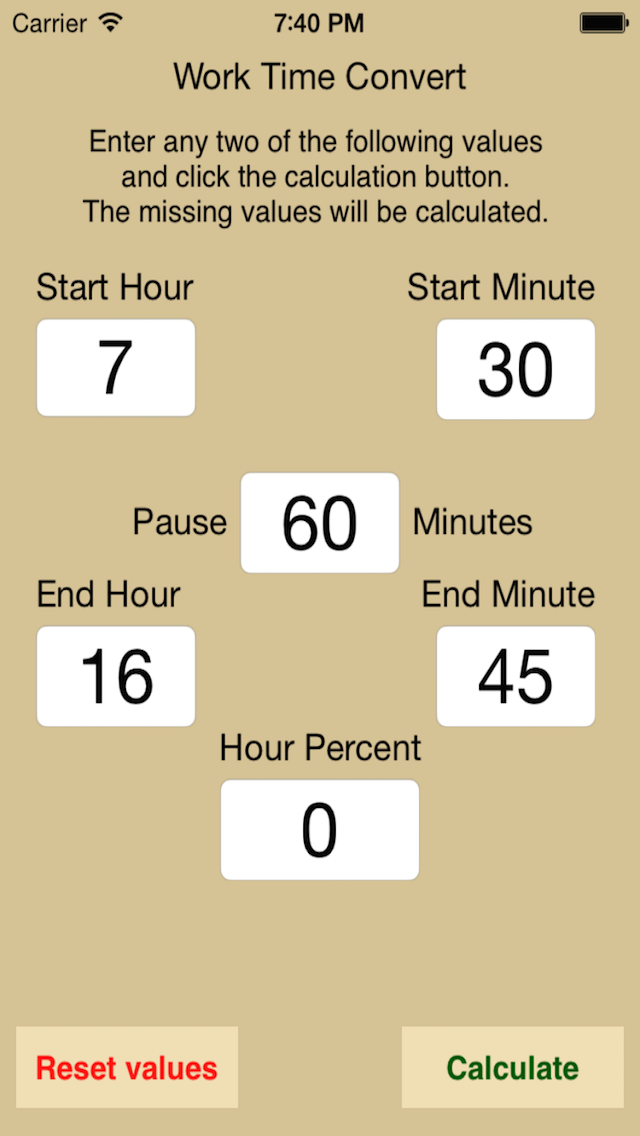This screenshot has width=640, height=1136.
Task: Run the Calculate button
Action: 512,1067
